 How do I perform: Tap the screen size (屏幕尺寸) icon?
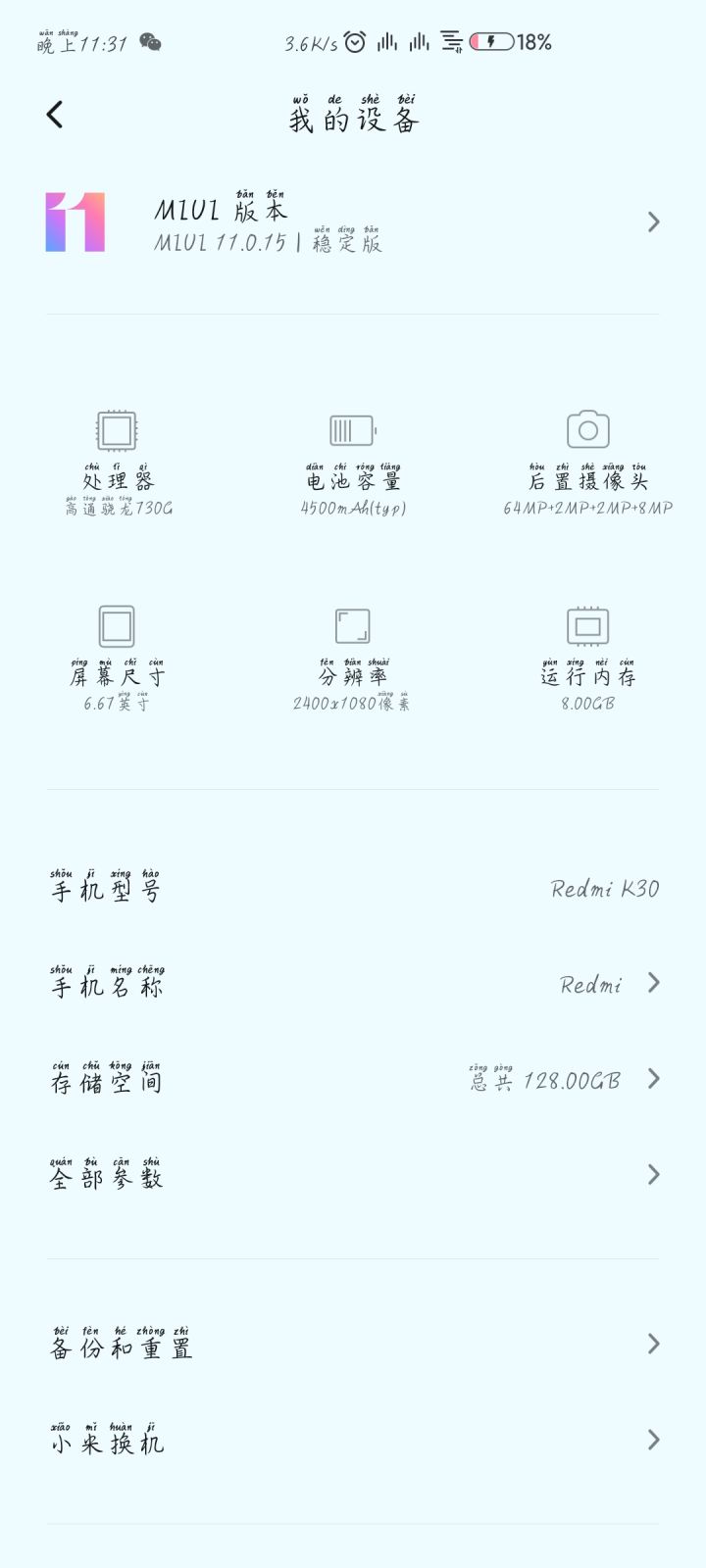(116, 625)
